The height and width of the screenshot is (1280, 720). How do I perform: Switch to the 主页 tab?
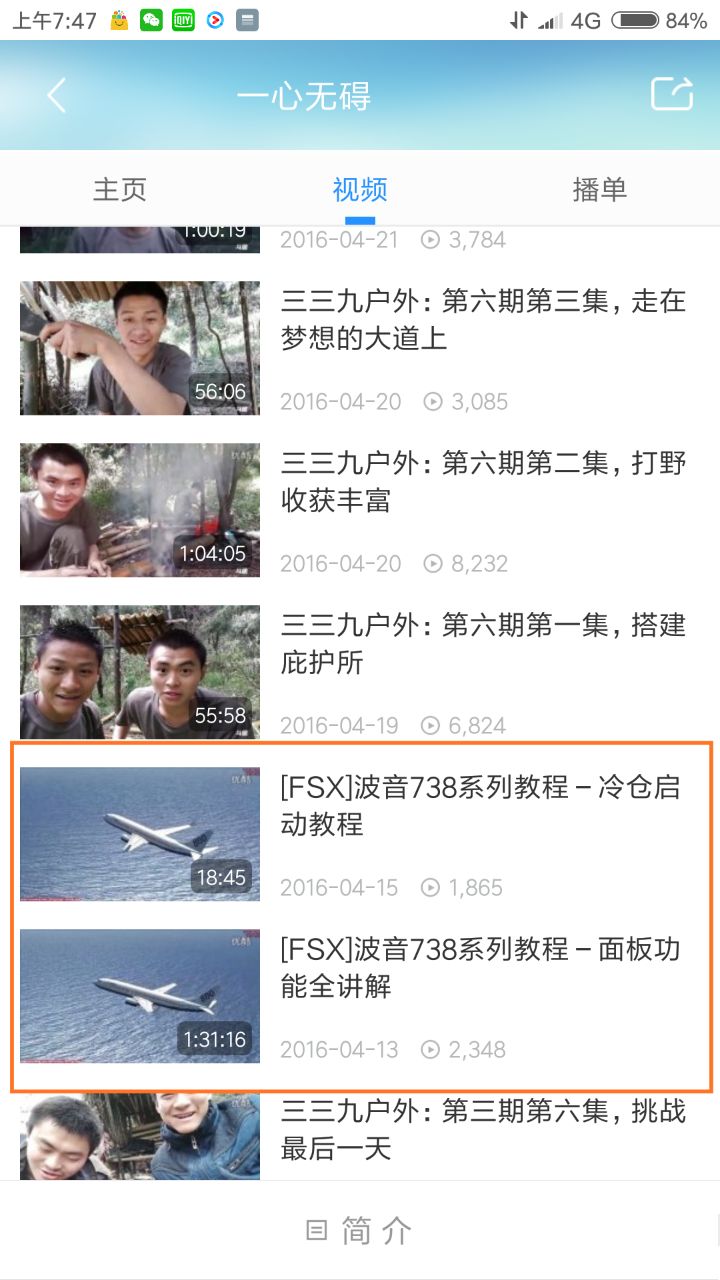click(x=120, y=189)
